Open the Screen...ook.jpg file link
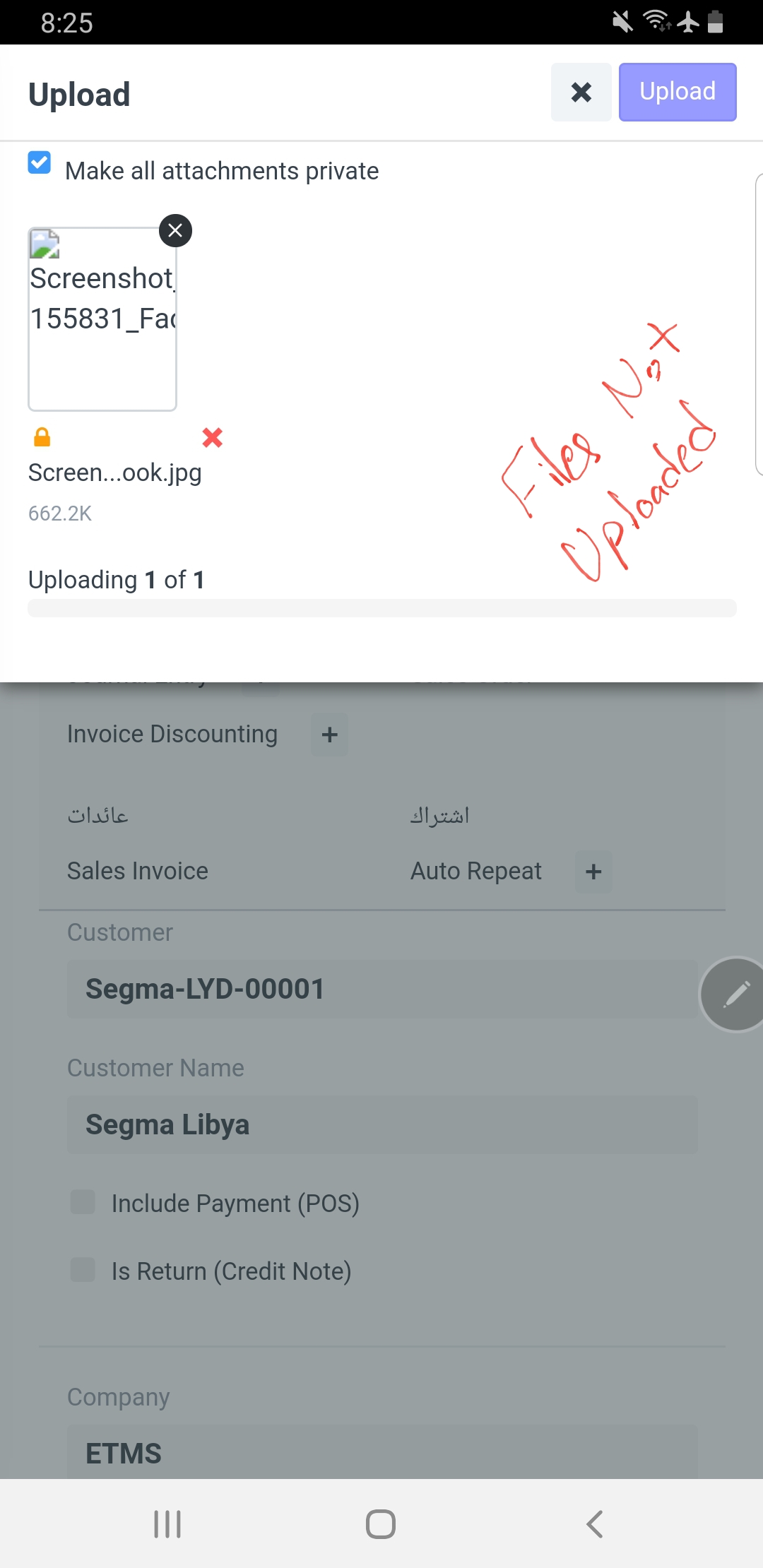The image size is (763, 1568). [114, 472]
